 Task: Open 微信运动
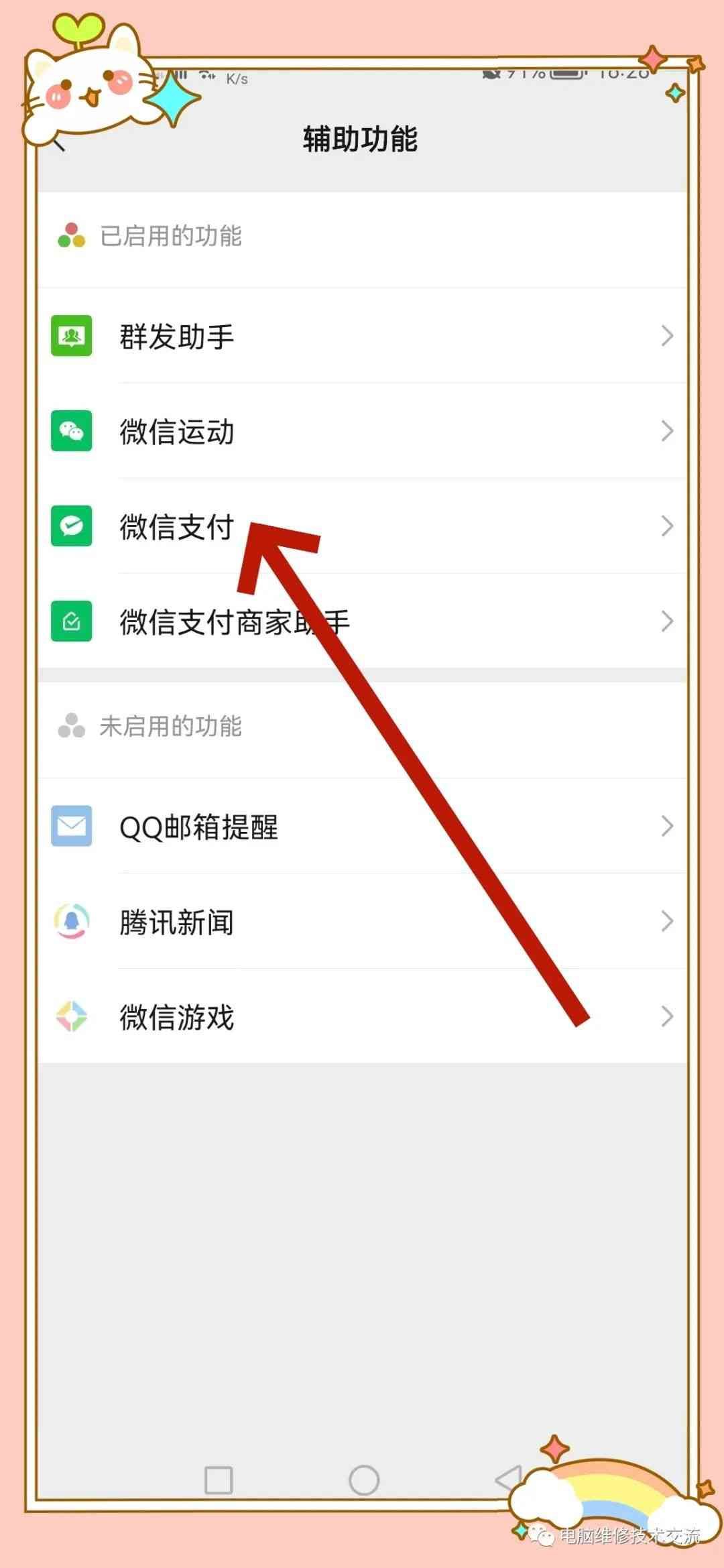click(362, 431)
